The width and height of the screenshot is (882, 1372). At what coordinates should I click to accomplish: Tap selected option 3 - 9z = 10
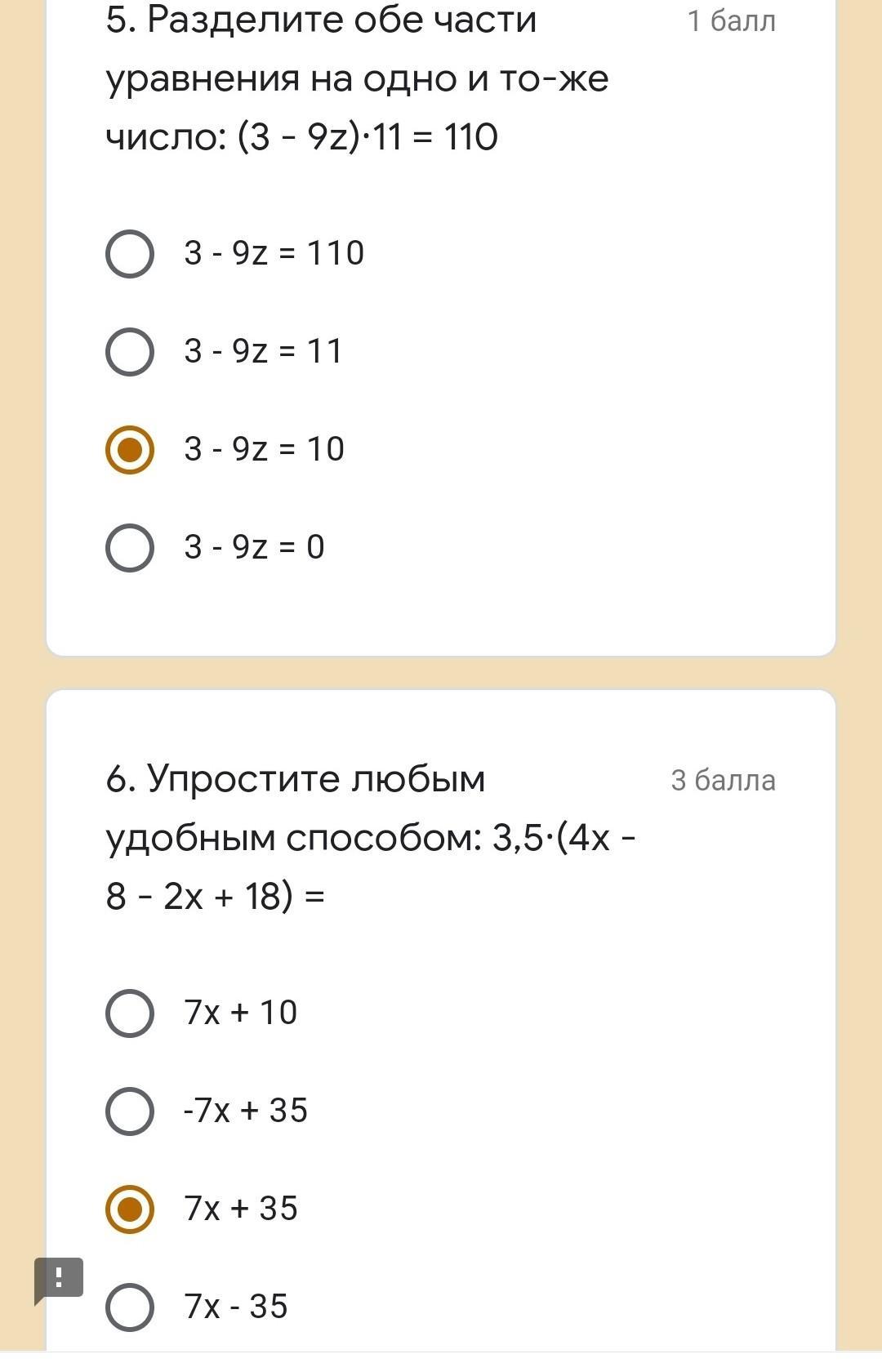click(x=130, y=450)
